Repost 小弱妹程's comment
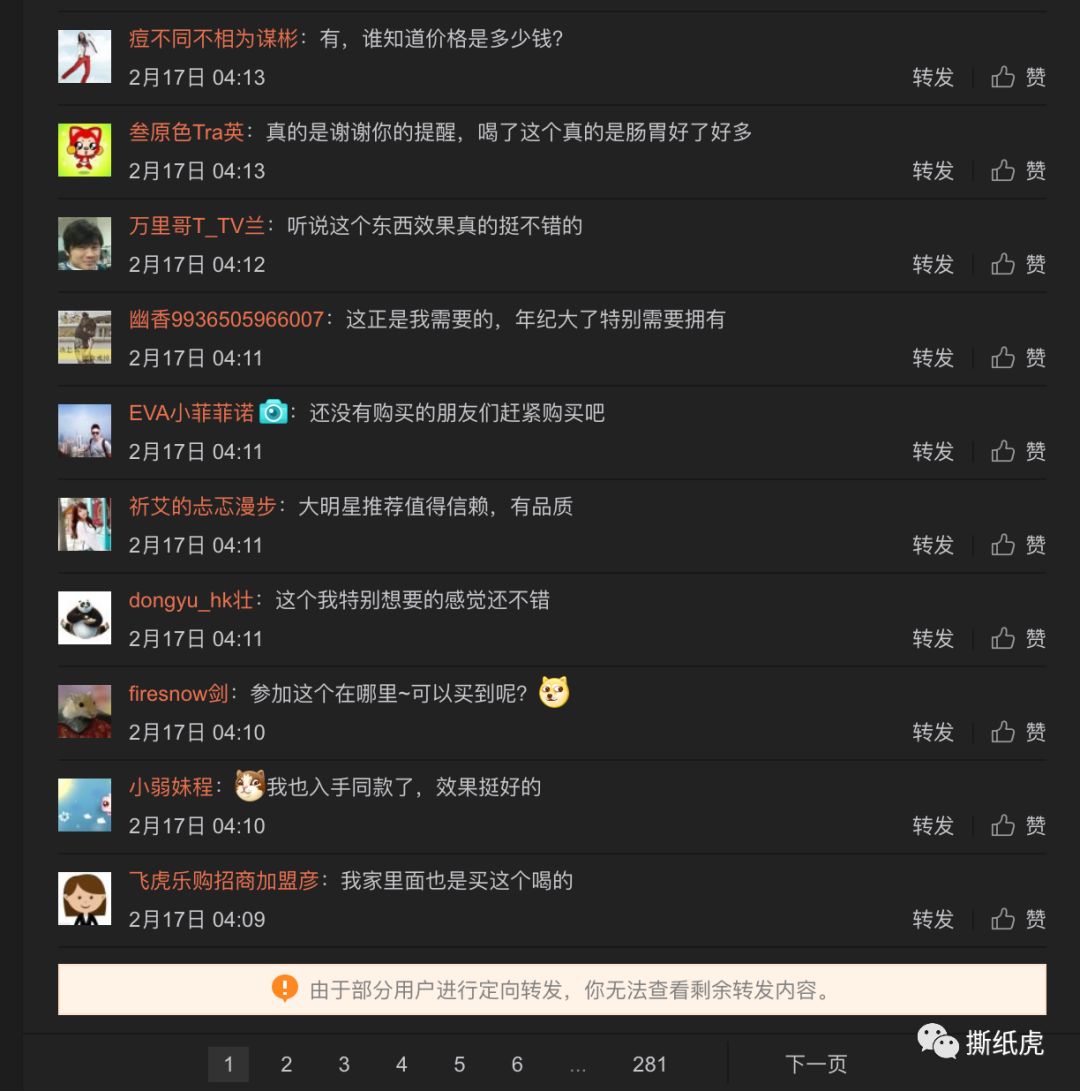This screenshot has width=1080, height=1091. pyautogui.click(x=932, y=826)
